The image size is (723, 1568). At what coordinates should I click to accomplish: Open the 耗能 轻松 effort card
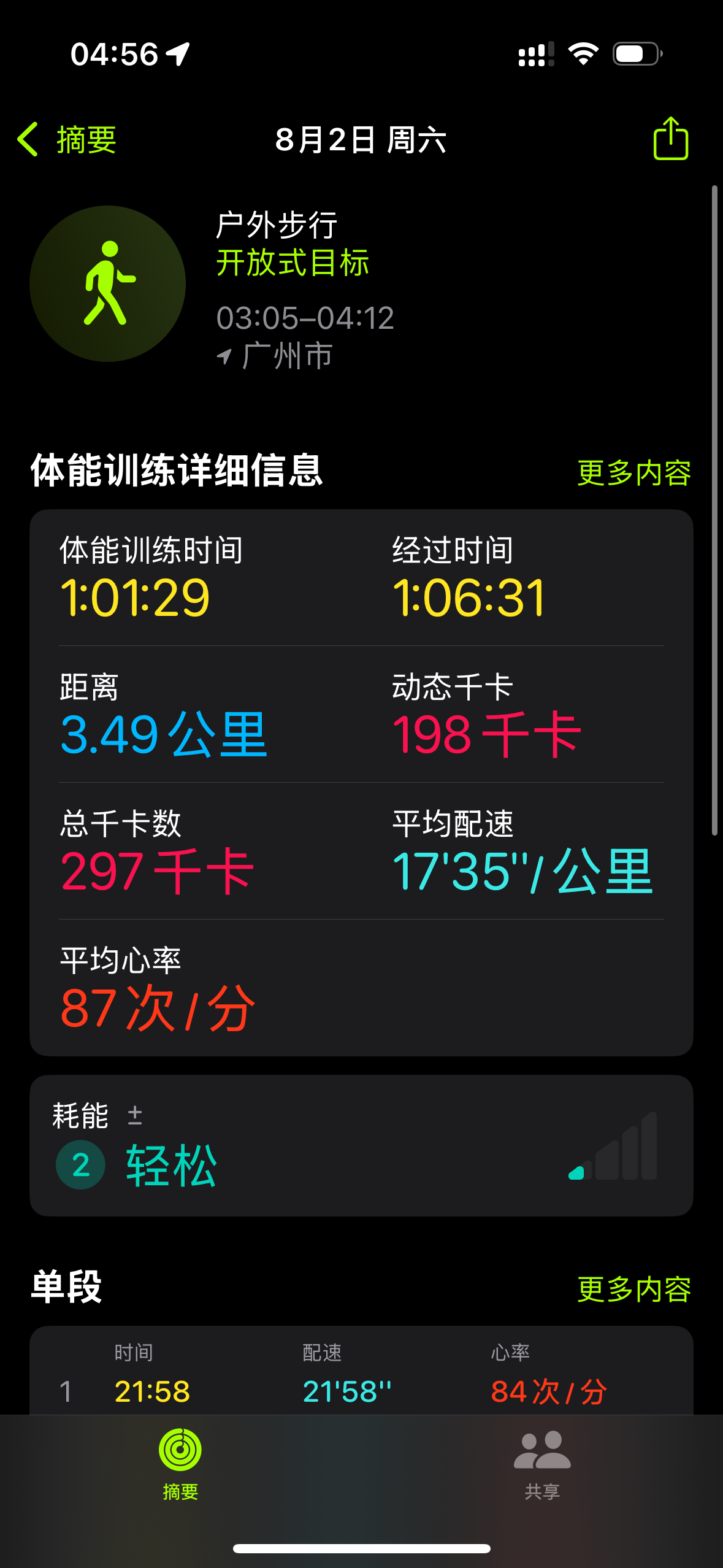(361, 1145)
